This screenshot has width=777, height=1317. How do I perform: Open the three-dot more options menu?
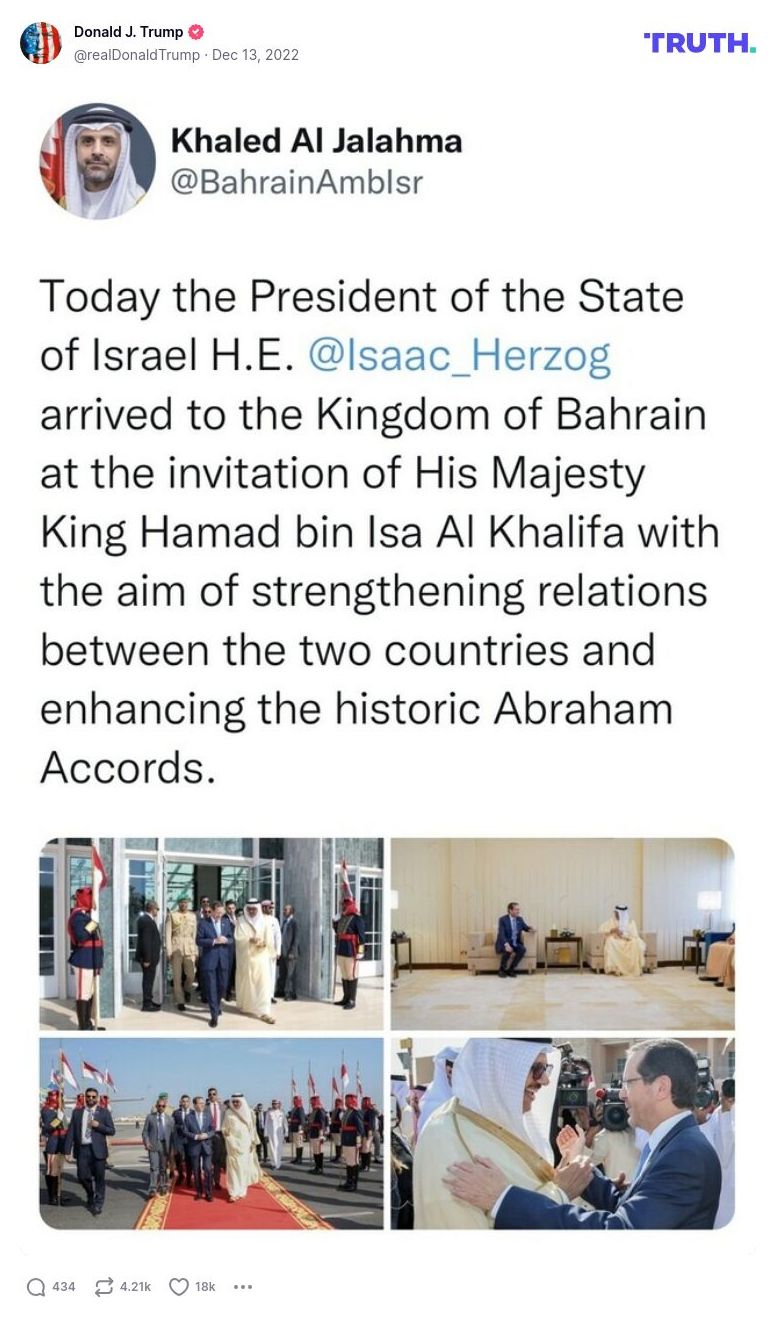click(x=243, y=1287)
